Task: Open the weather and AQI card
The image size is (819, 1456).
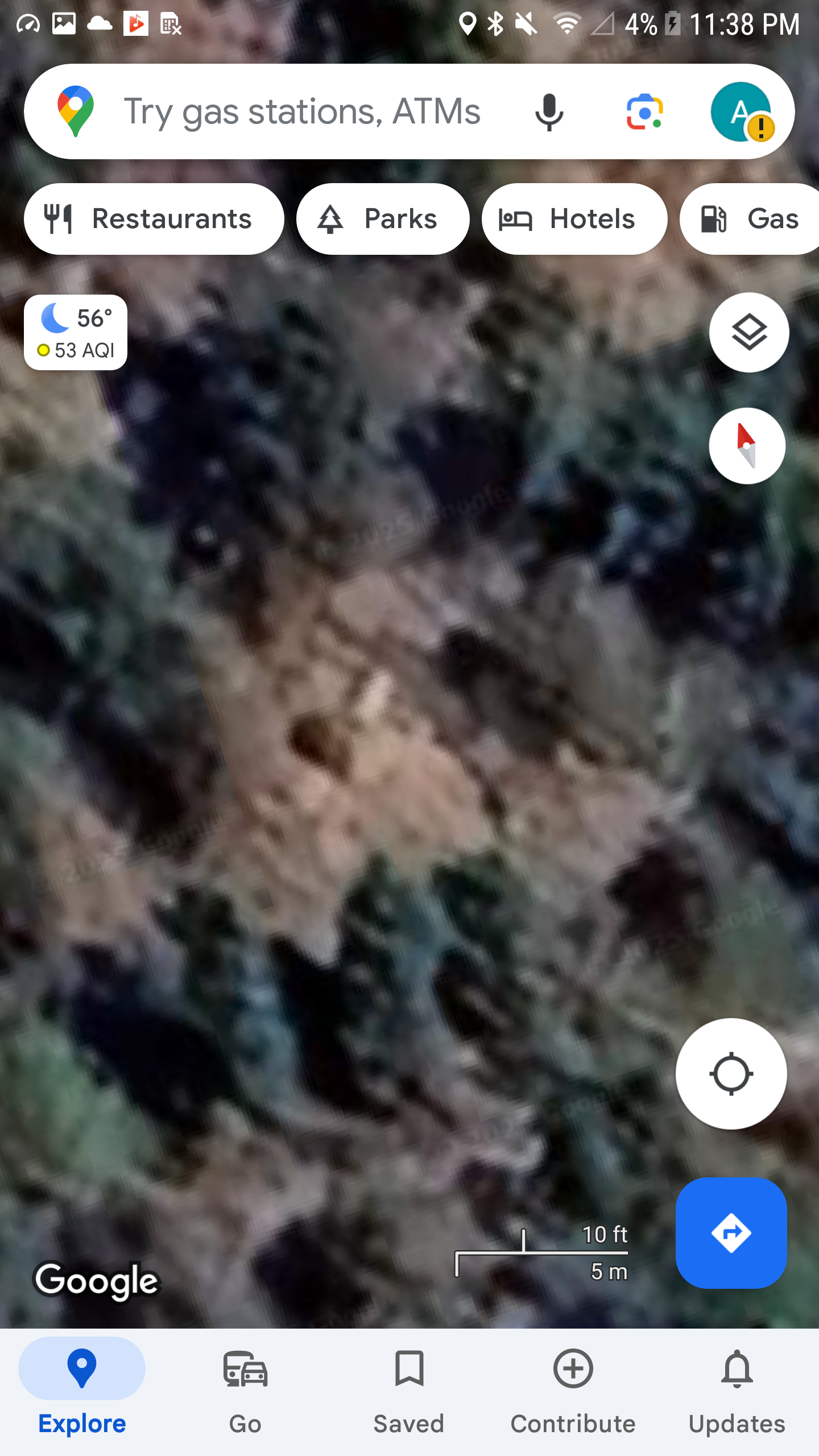Action: [76, 333]
